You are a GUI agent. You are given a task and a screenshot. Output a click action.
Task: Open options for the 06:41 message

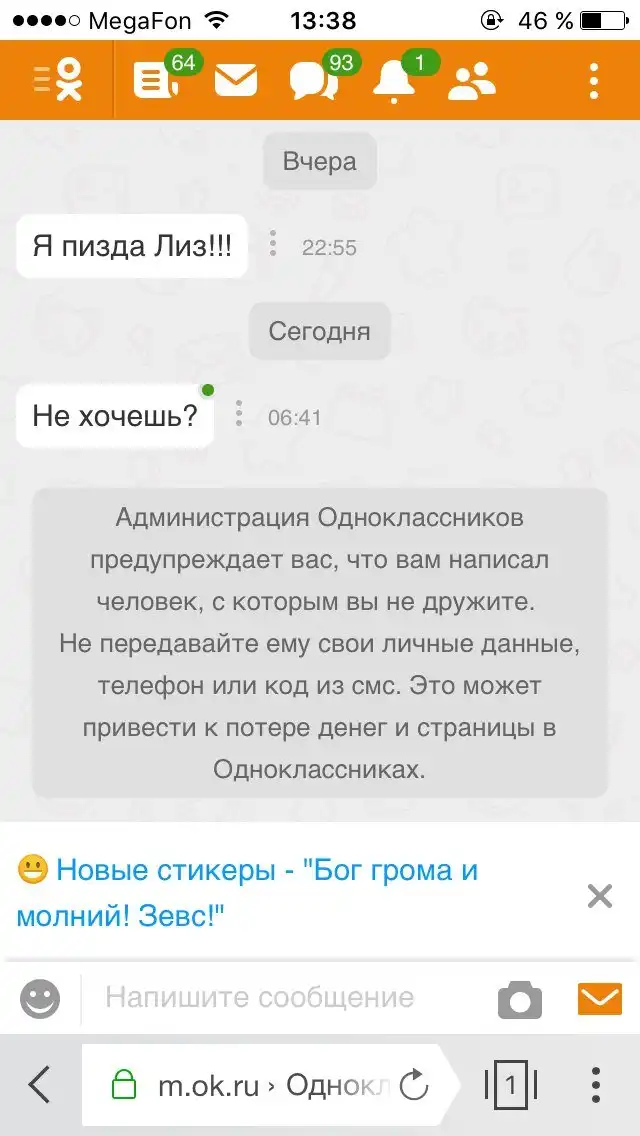click(x=239, y=414)
